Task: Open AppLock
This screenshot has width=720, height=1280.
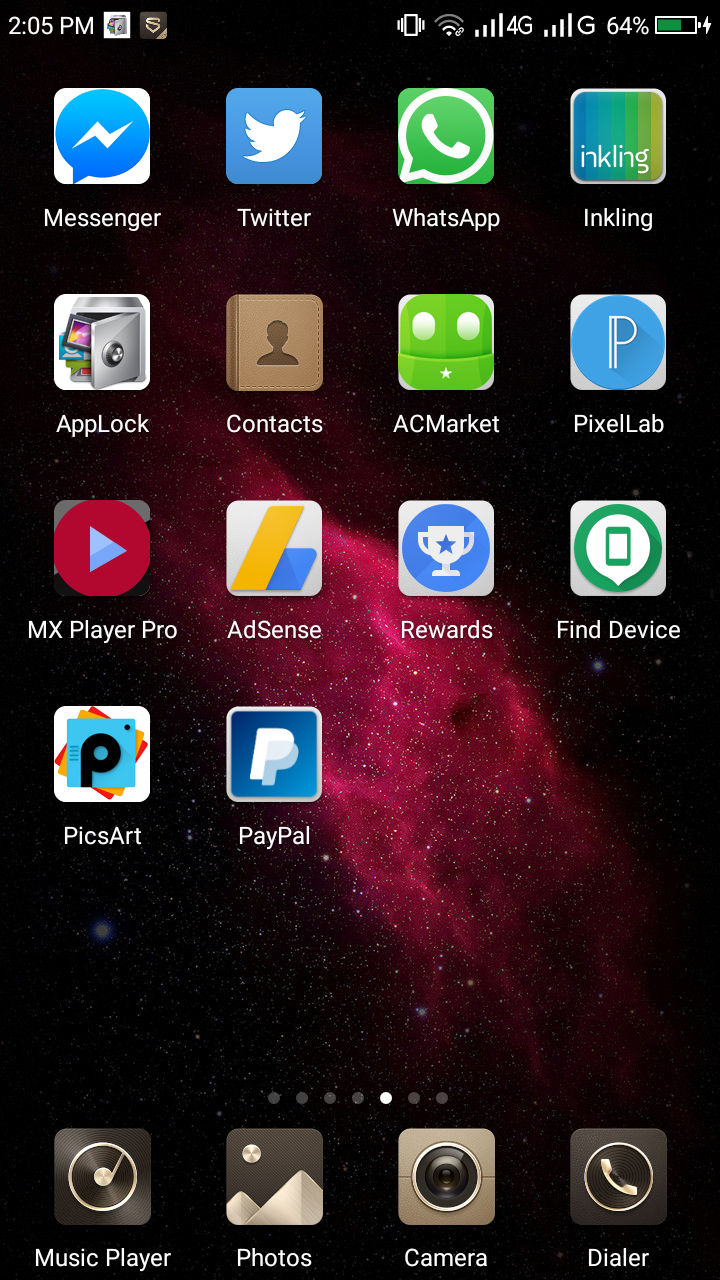Action: pos(102,342)
